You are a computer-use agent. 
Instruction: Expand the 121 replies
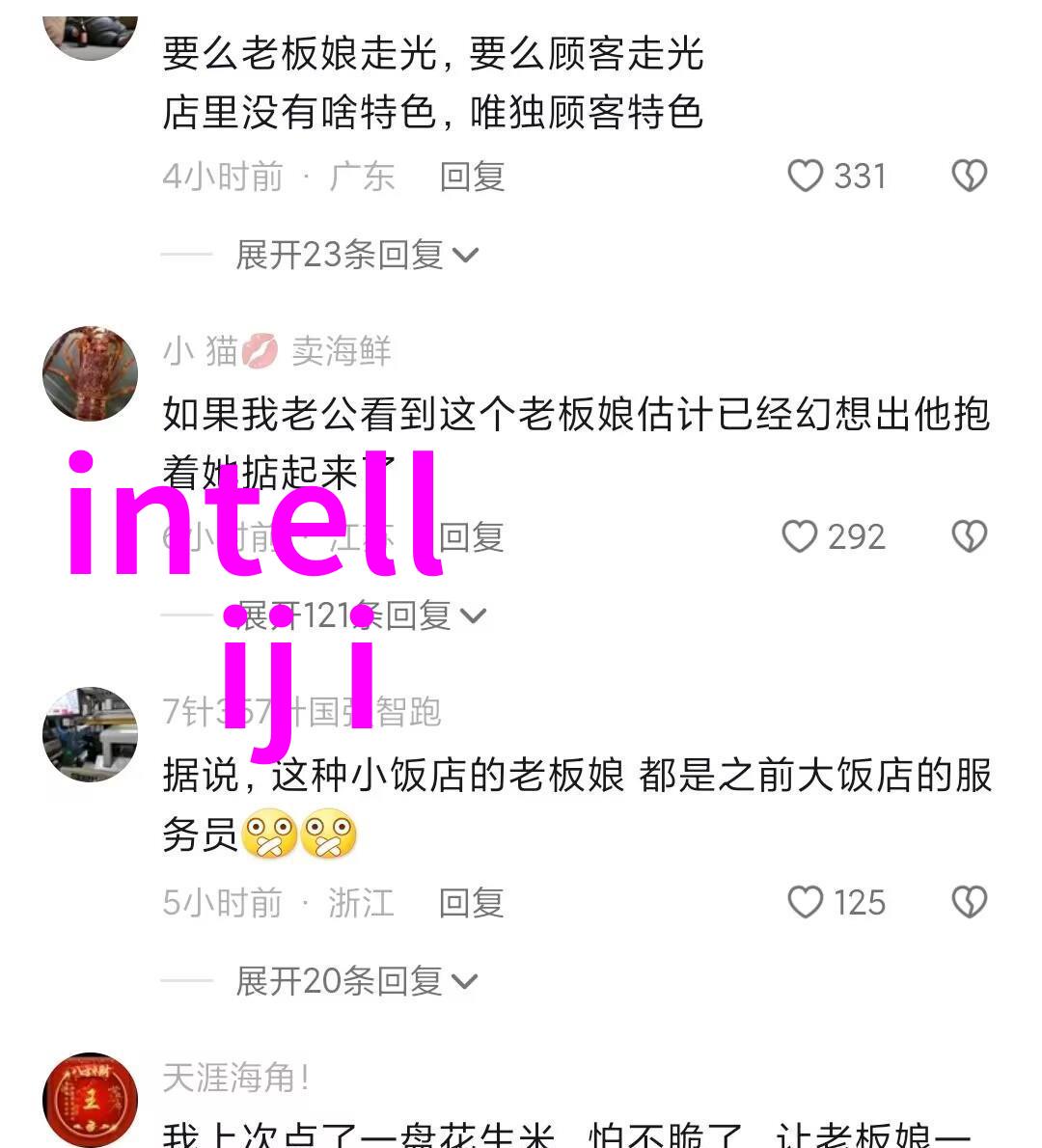coord(362,615)
